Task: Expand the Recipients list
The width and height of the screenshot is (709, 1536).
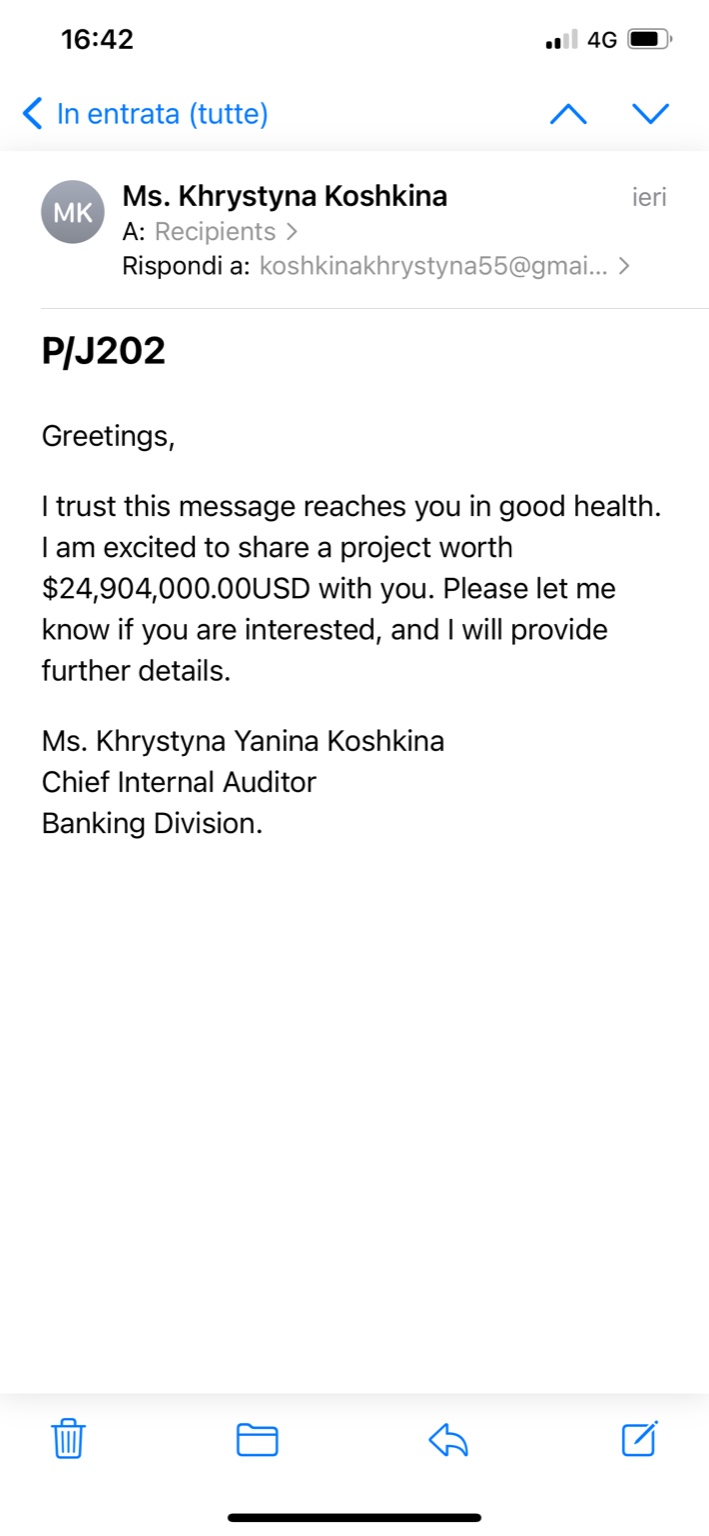Action: coord(226,232)
